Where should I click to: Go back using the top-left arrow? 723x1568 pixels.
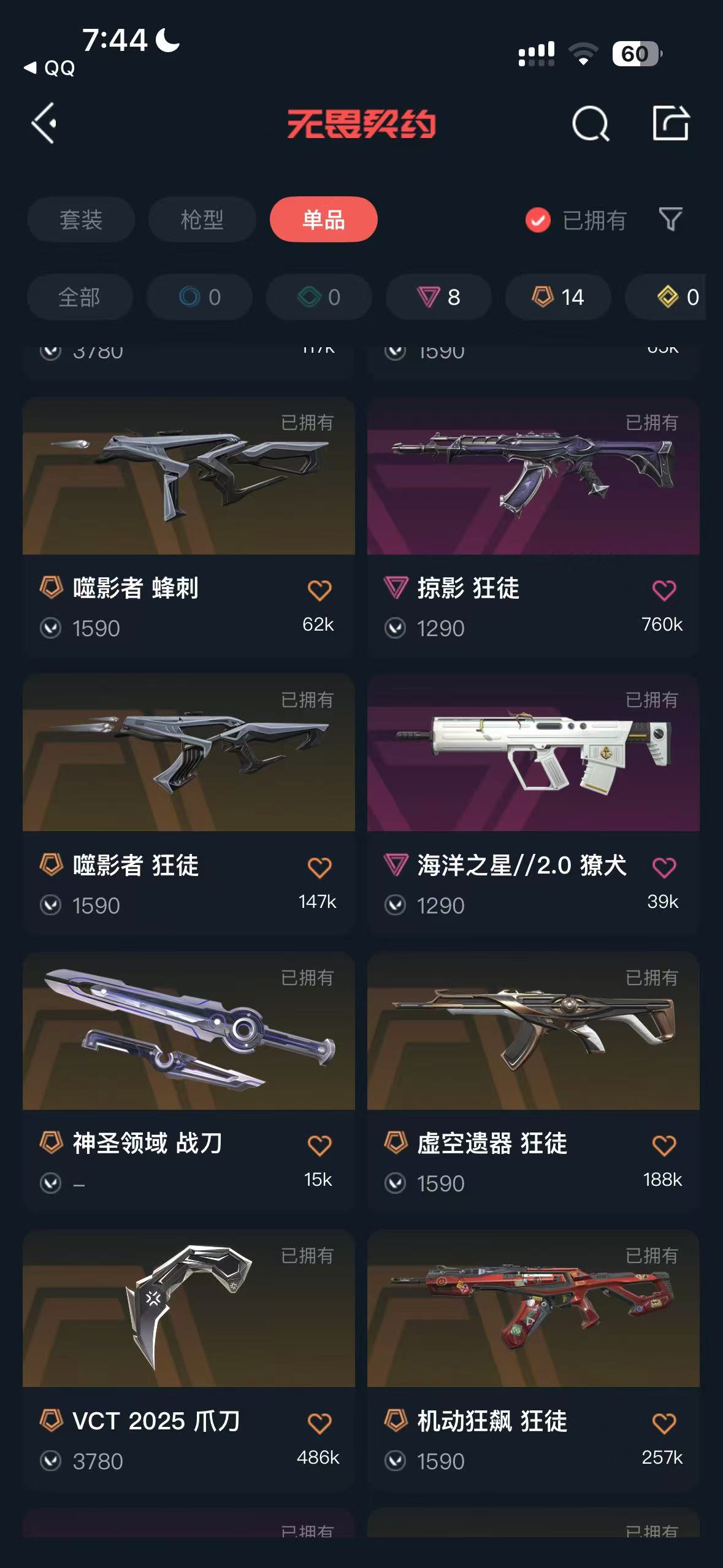click(44, 123)
